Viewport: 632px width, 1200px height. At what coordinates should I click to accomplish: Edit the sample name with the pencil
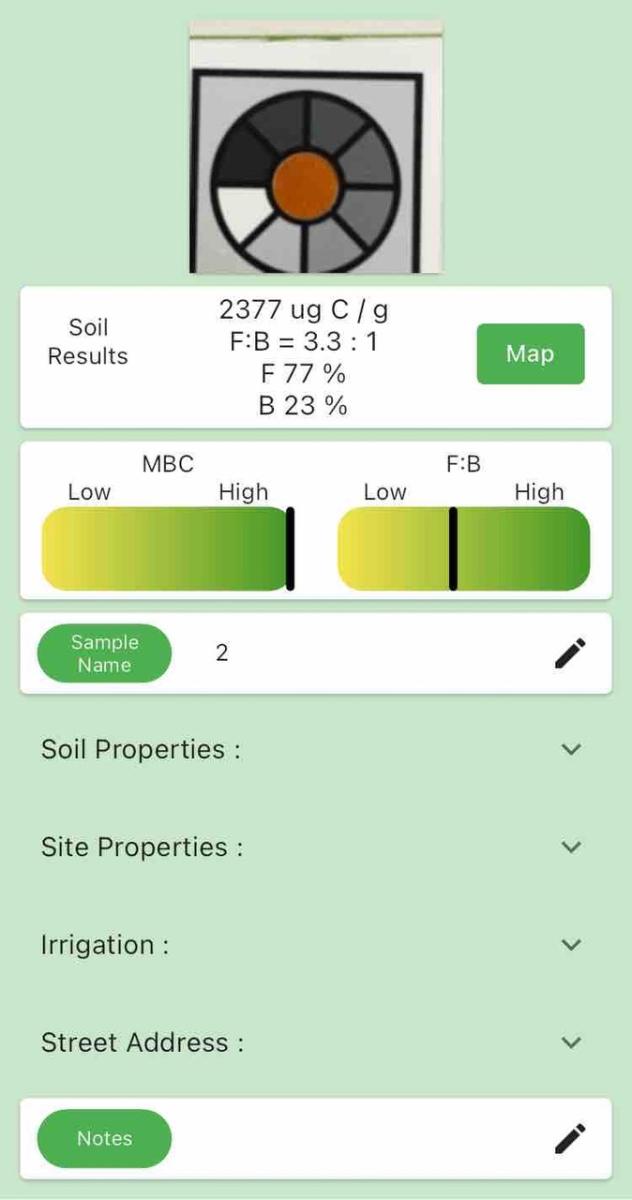570,653
